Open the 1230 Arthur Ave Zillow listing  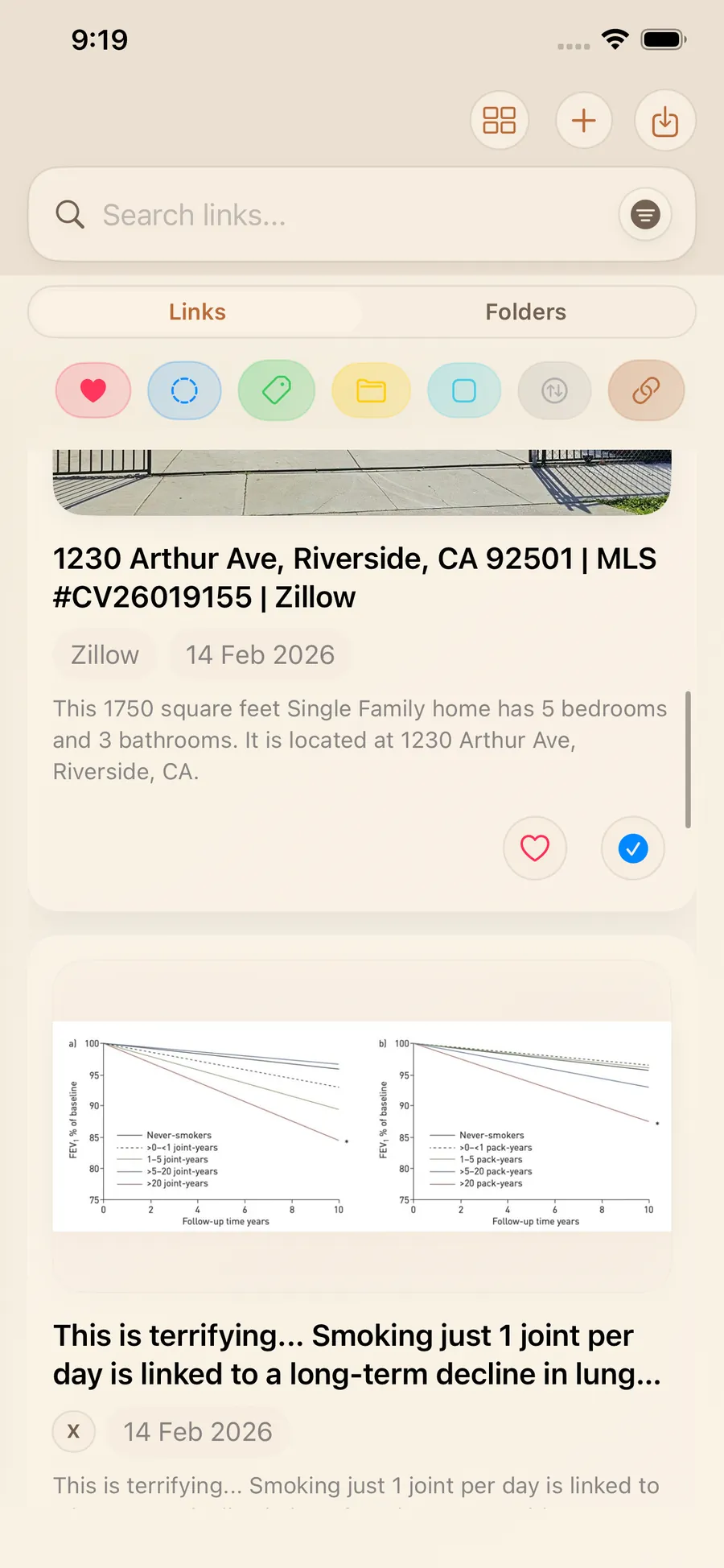355,577
